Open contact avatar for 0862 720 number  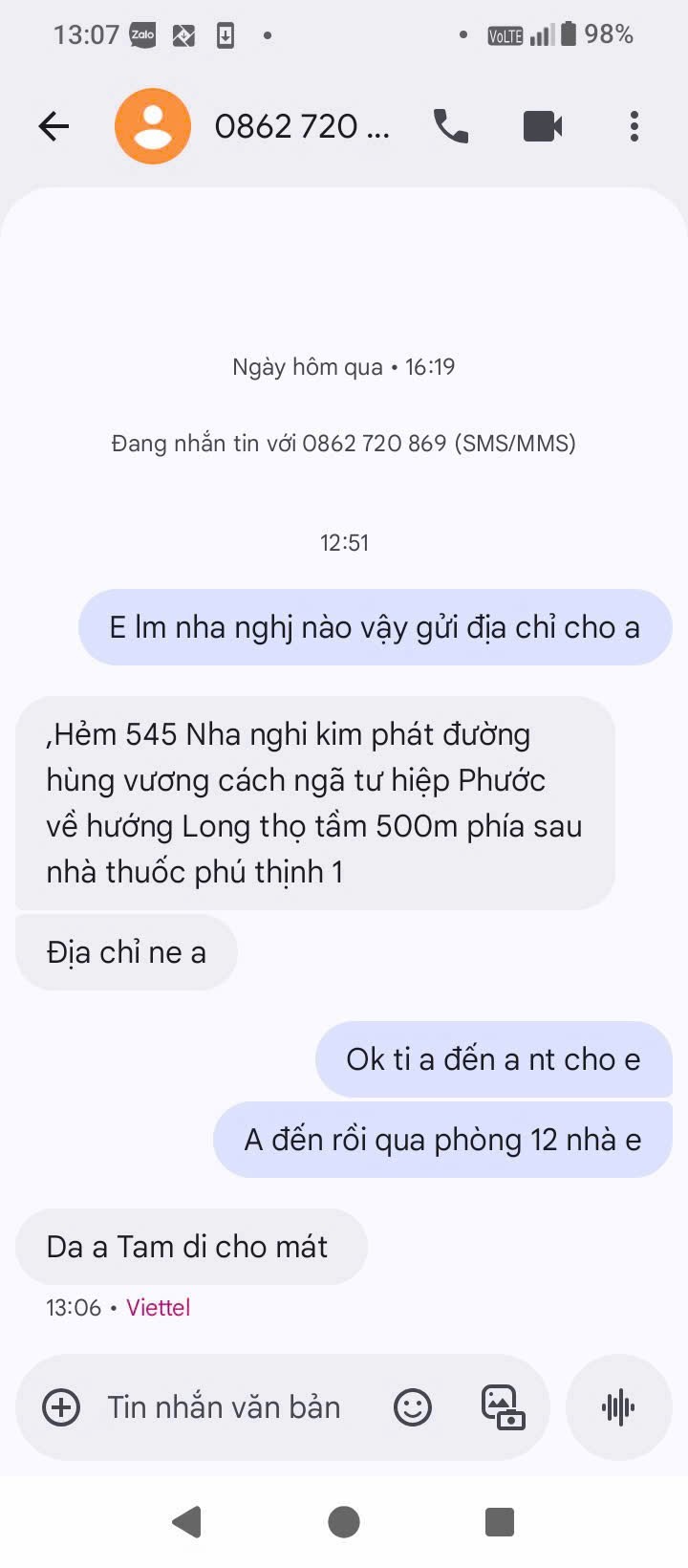click(x=153, y=126)
